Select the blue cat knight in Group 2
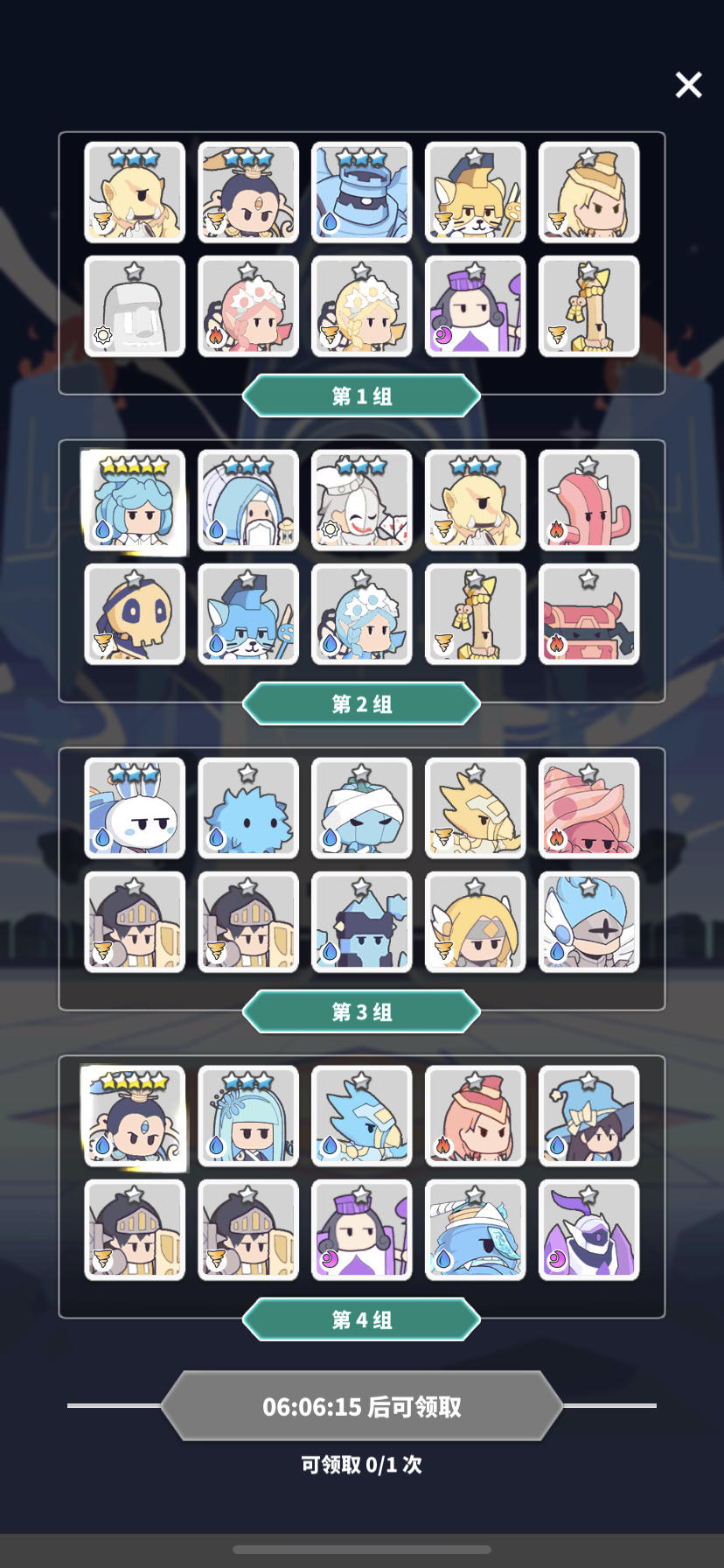 pyautogui.click(x=247, y=614)
